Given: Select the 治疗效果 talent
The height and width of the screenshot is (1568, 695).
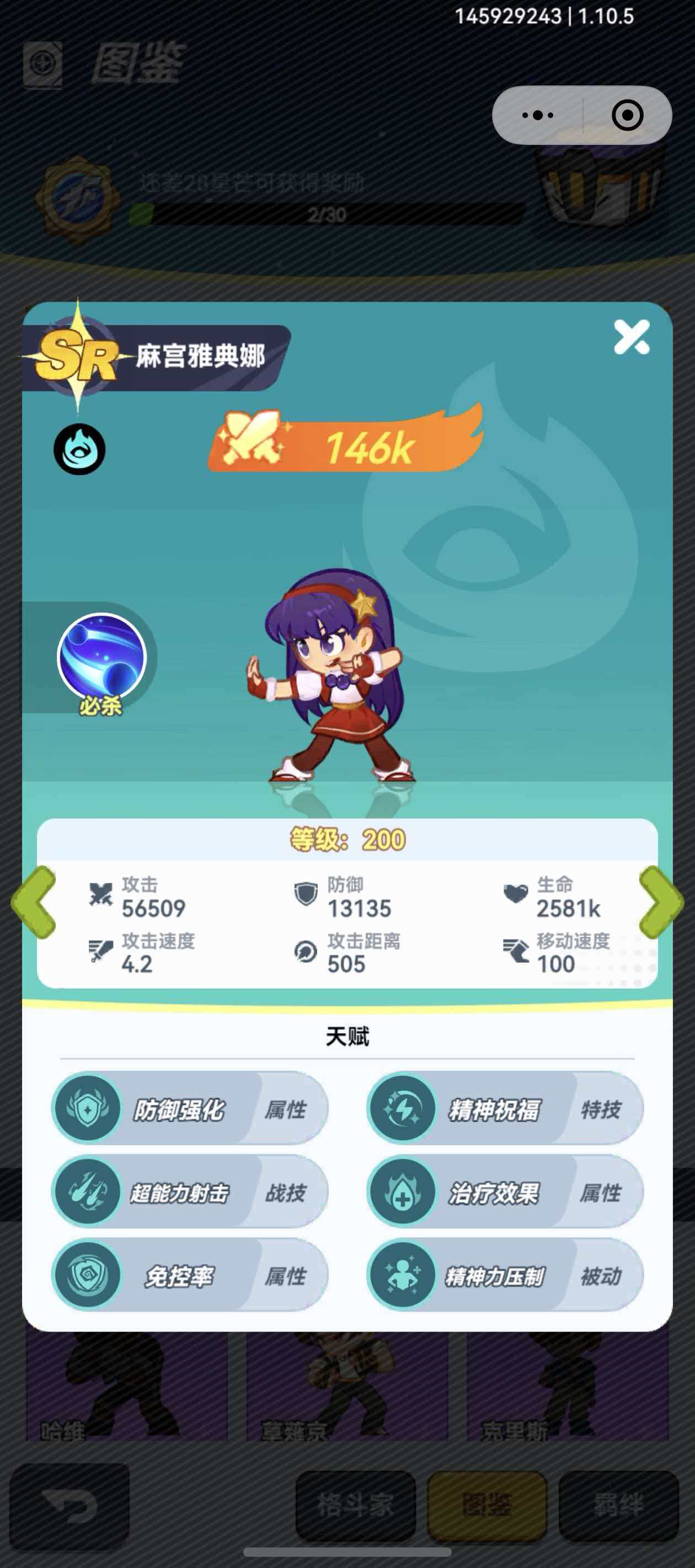Looking at the screenshot, I should point(505,1191).
